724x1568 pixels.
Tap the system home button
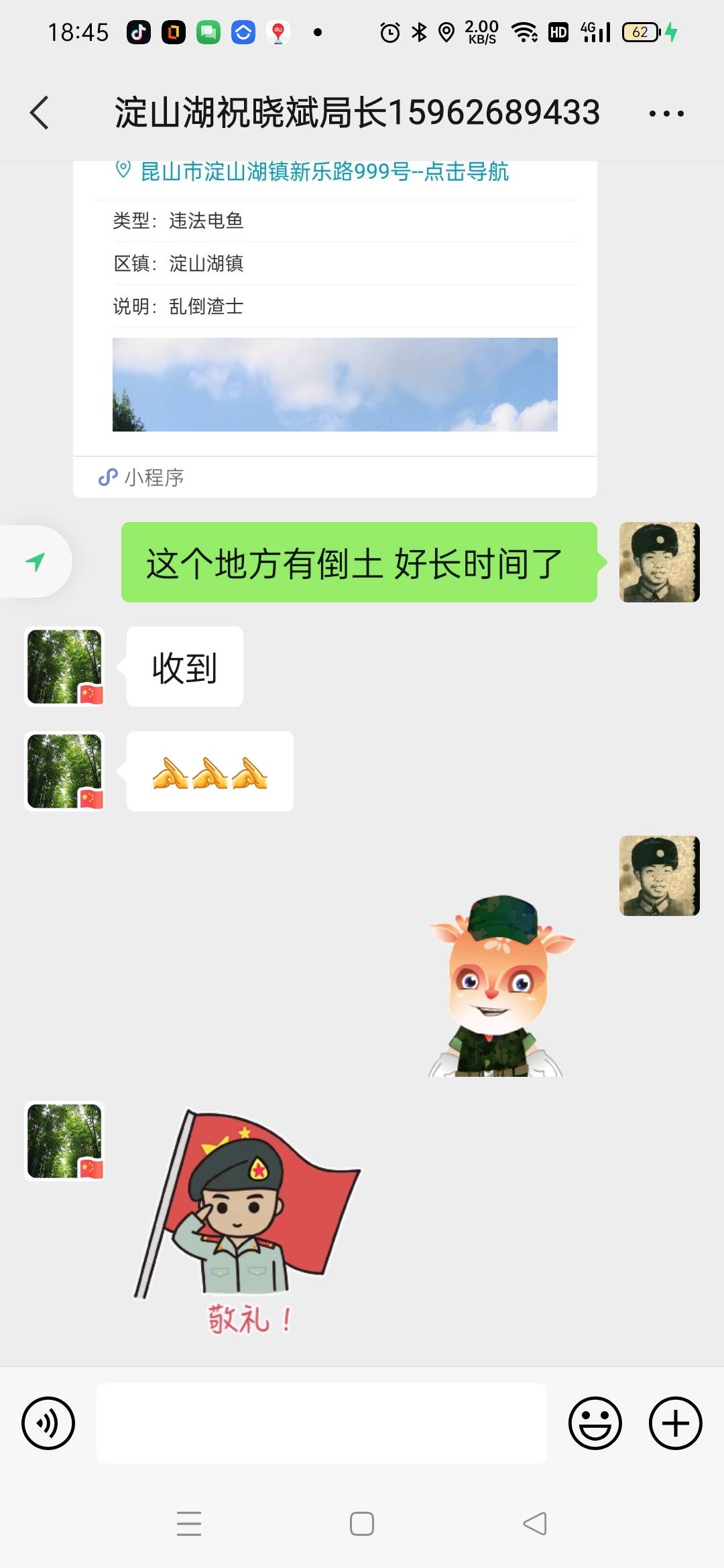click(362, 1524)
